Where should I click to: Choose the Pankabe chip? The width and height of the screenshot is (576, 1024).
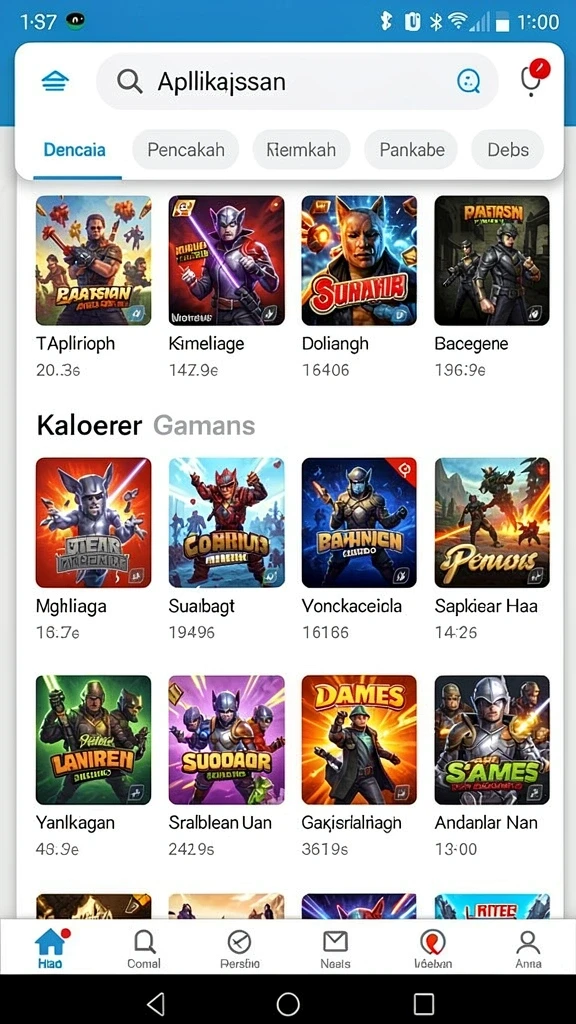[411, 150]
